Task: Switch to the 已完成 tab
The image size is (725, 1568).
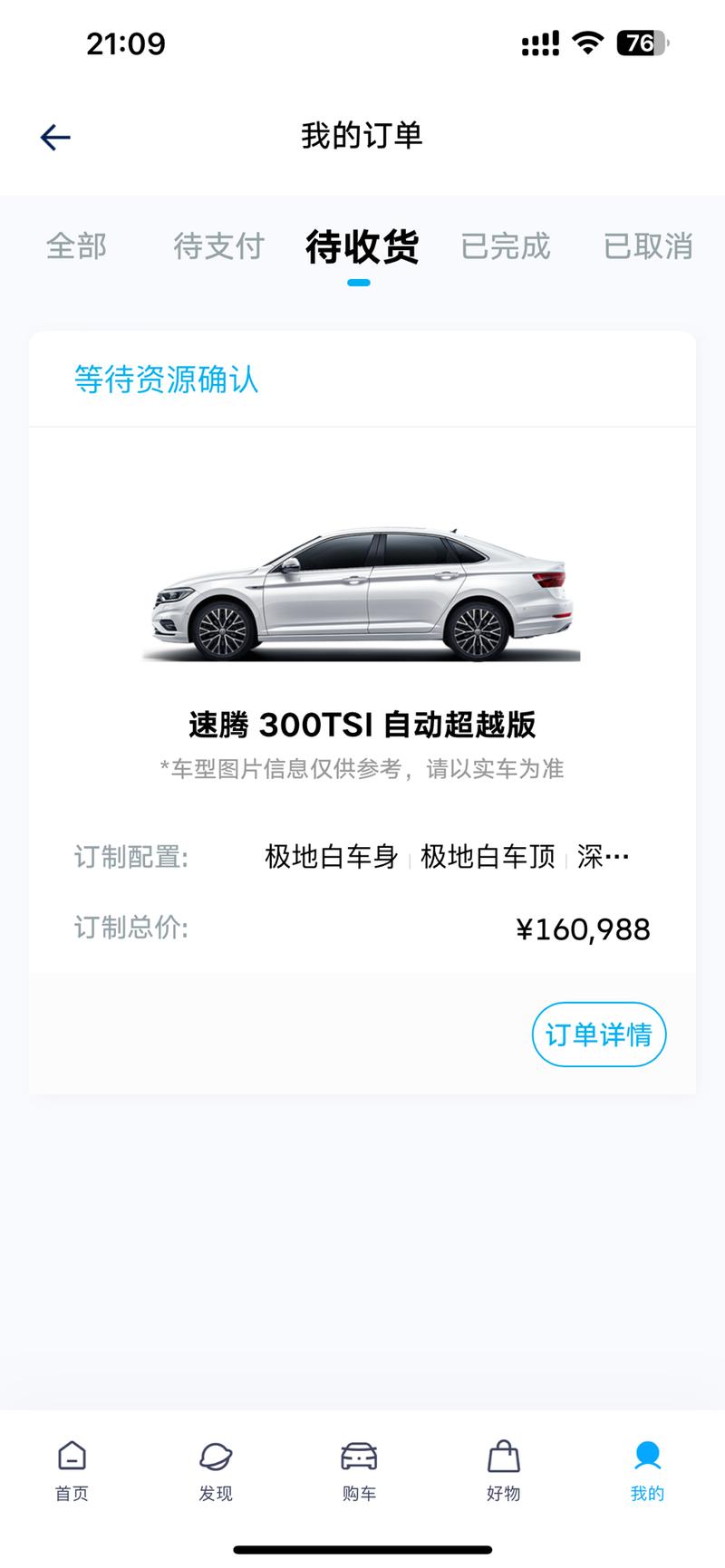Action: 506,246
